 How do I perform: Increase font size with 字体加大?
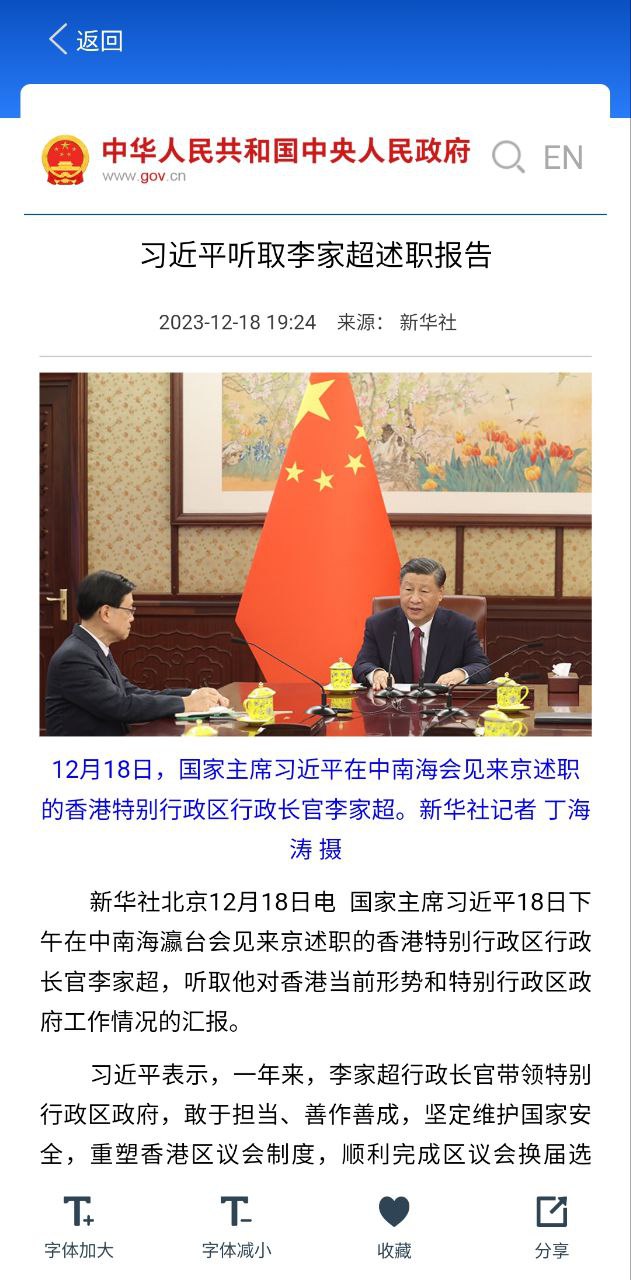(x=79, y=1226)
